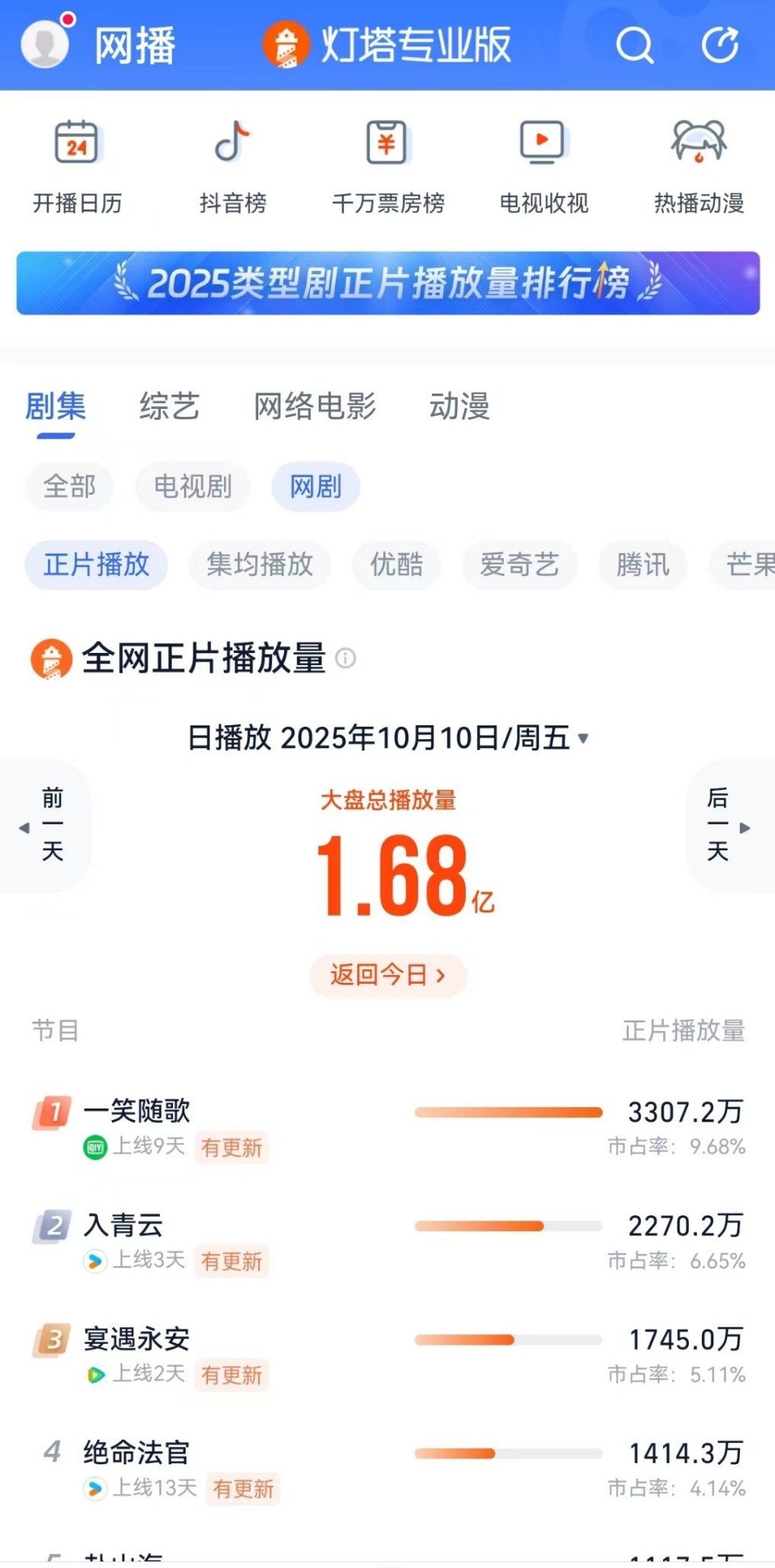Switch to the 网络电影 tab
This screenshot has width=775, height=1568.
coord(315,406)
